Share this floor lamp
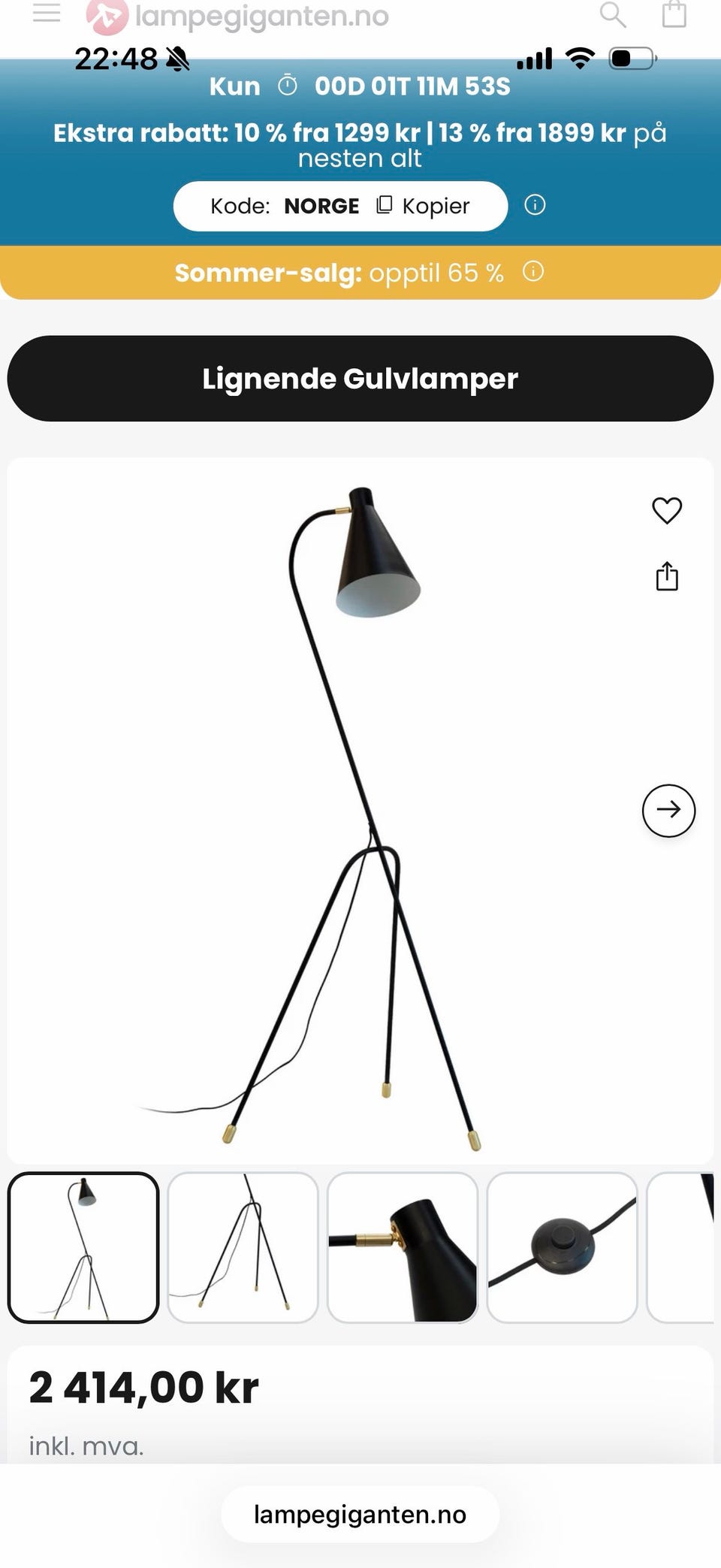Screen dimensions: 721x1568 (x=667, y=576)
